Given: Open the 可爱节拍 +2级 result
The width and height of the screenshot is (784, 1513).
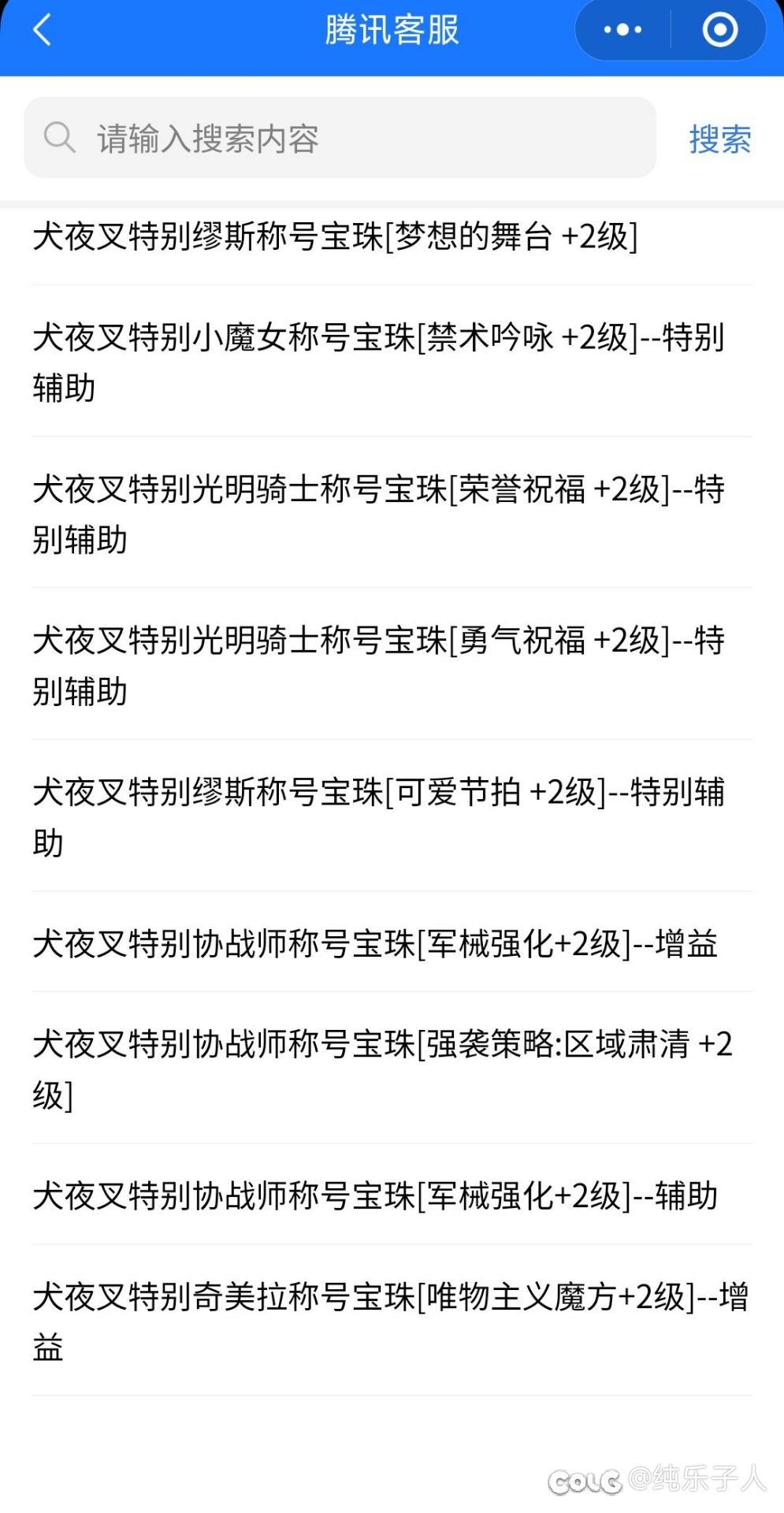Looking at the screenshot, I should pyautogui.click(x=392, y=816).
